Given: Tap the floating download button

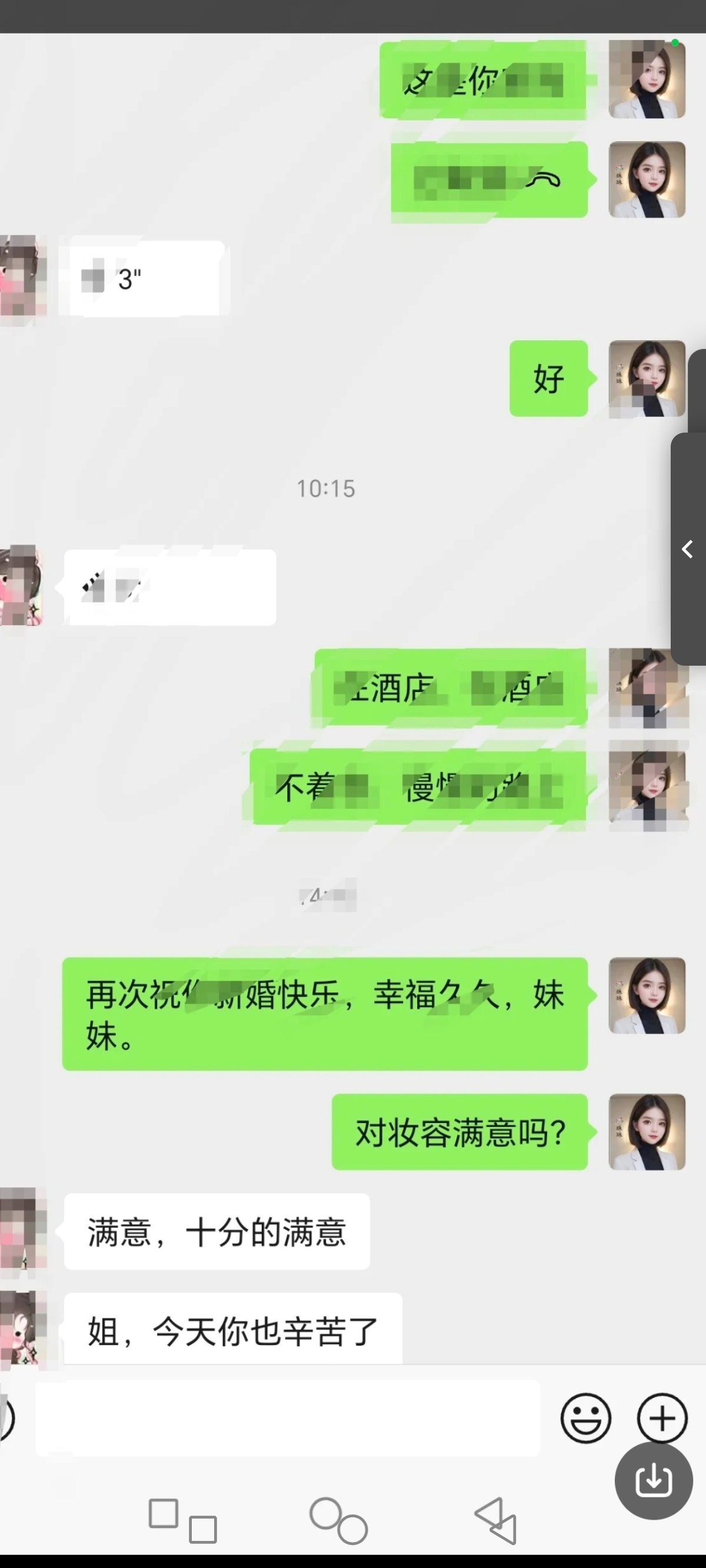Looking at the screenshot, I should [x=654, y=1480].
